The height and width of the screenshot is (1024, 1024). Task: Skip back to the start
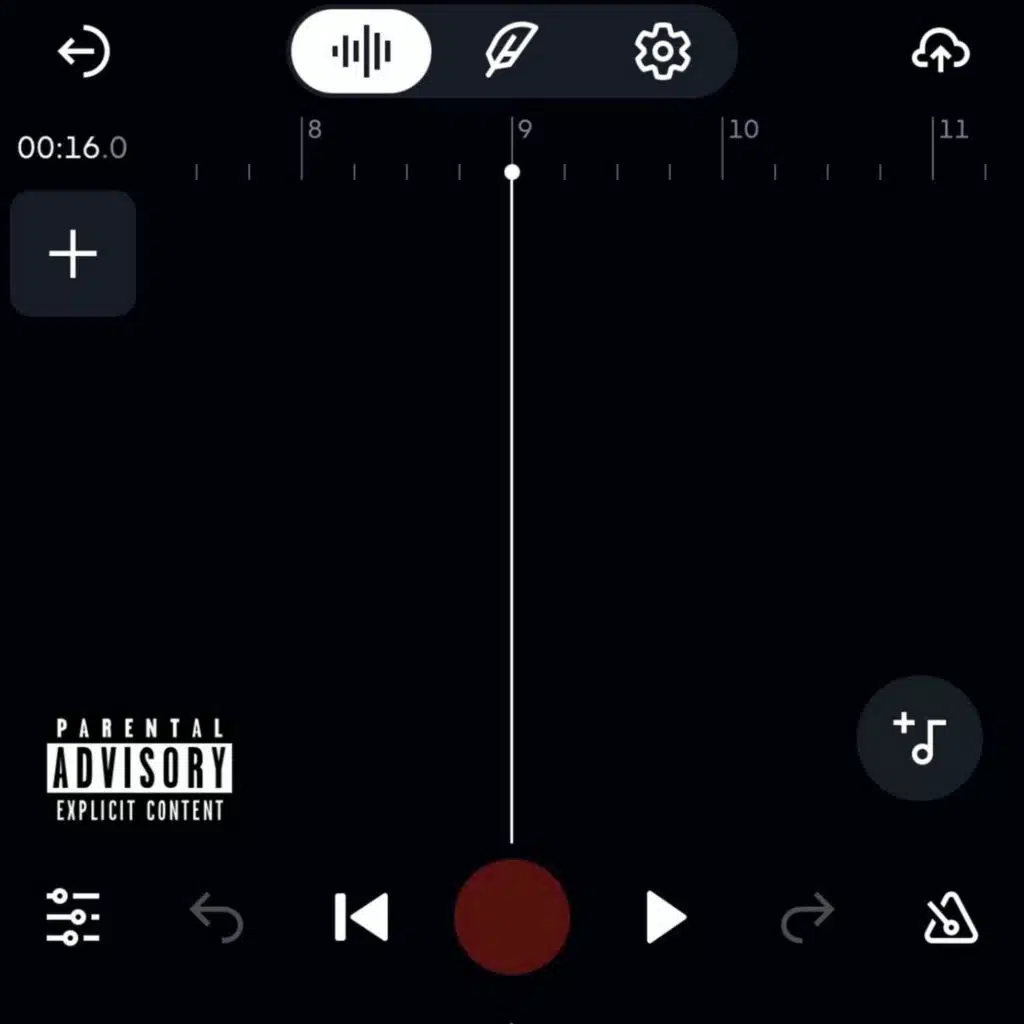361,917
